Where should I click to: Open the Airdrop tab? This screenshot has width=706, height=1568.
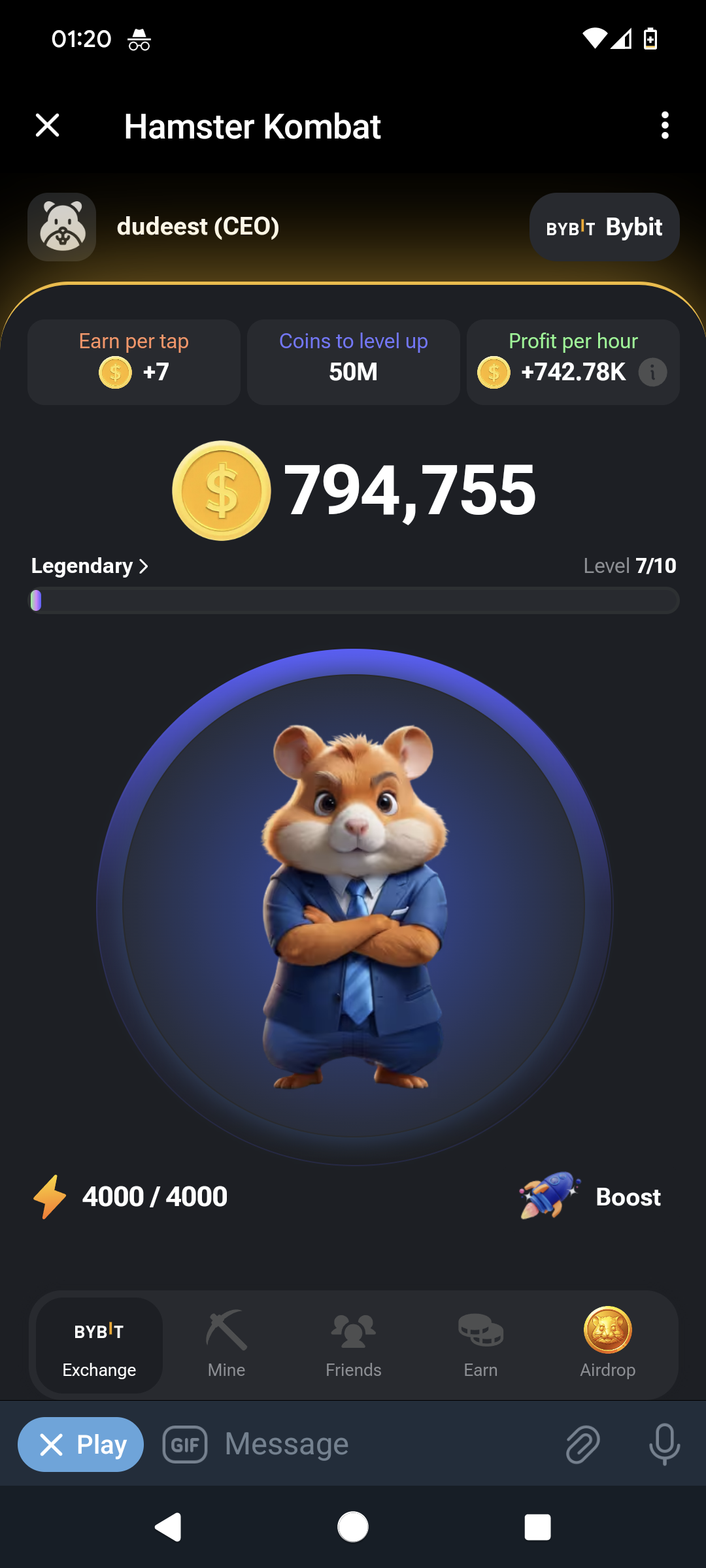pos(607,1345)
